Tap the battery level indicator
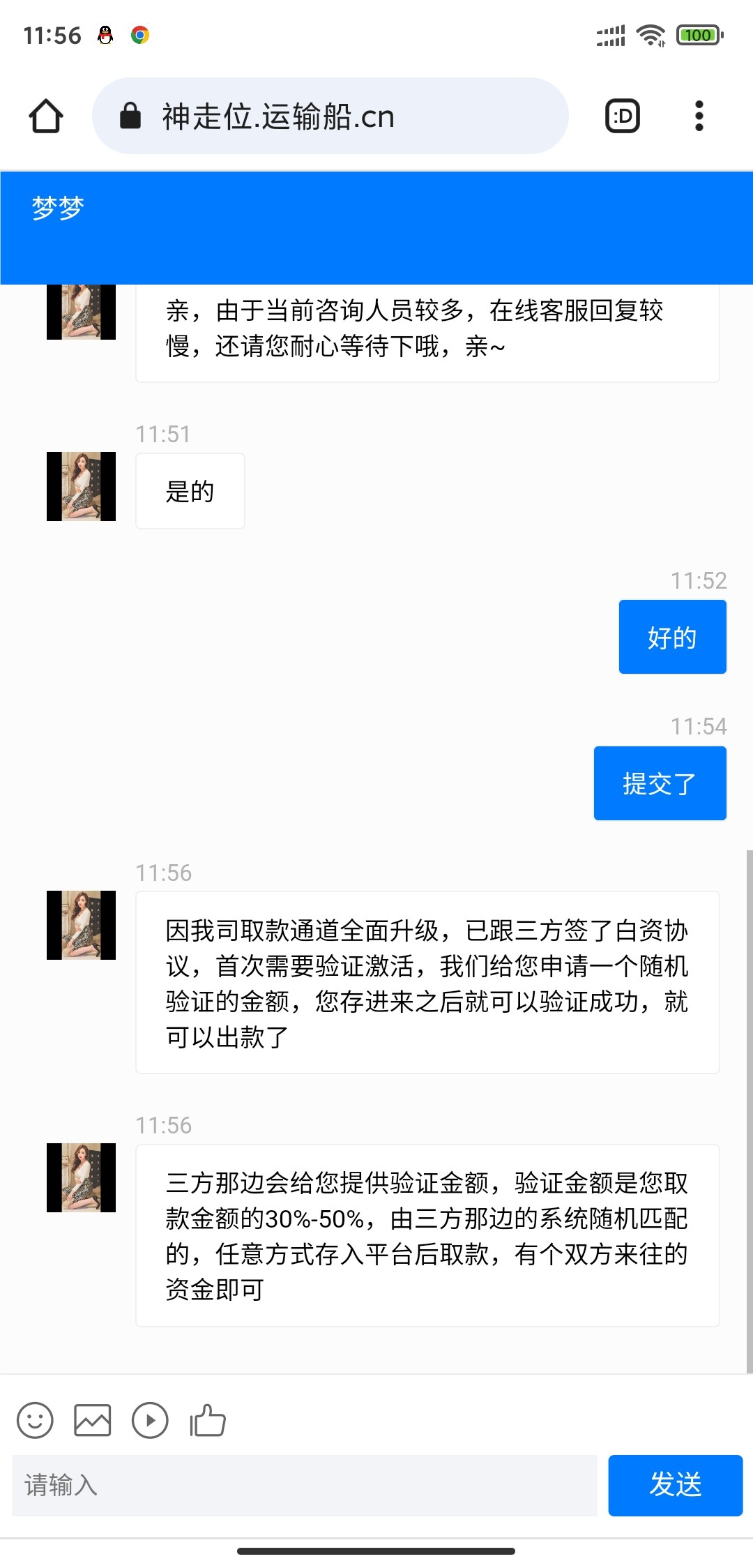 698,33
